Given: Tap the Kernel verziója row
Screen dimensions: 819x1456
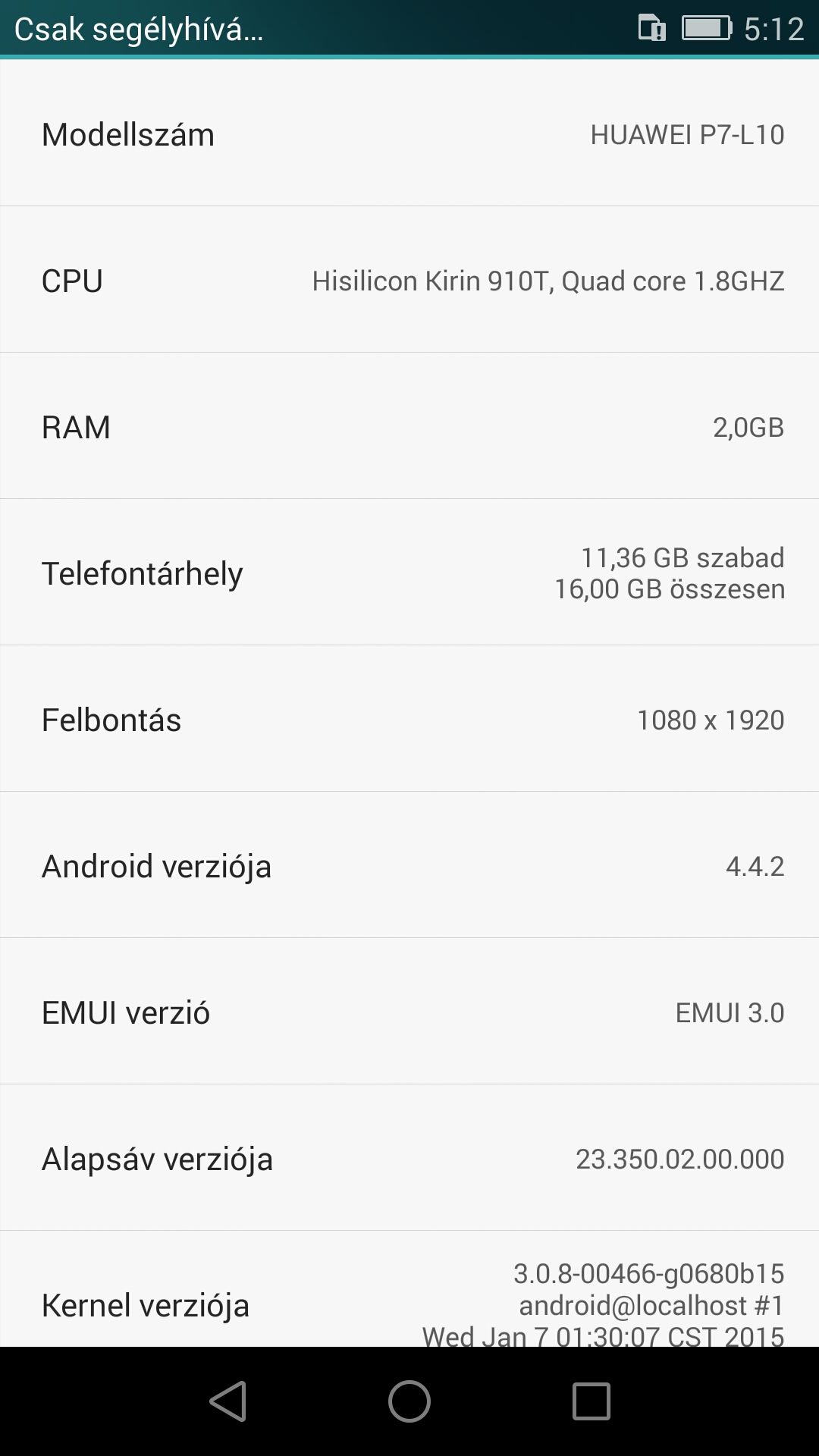Looking at the screenshot, I should (409, 1289).
